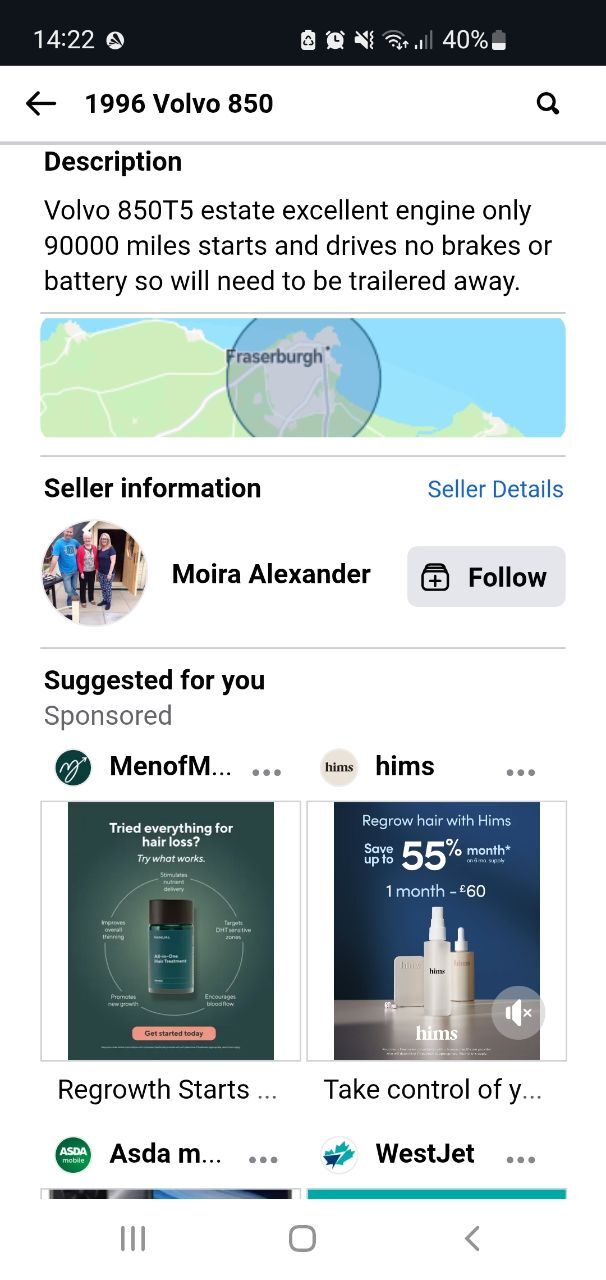Open the Seller Details link

pos(495,489)
